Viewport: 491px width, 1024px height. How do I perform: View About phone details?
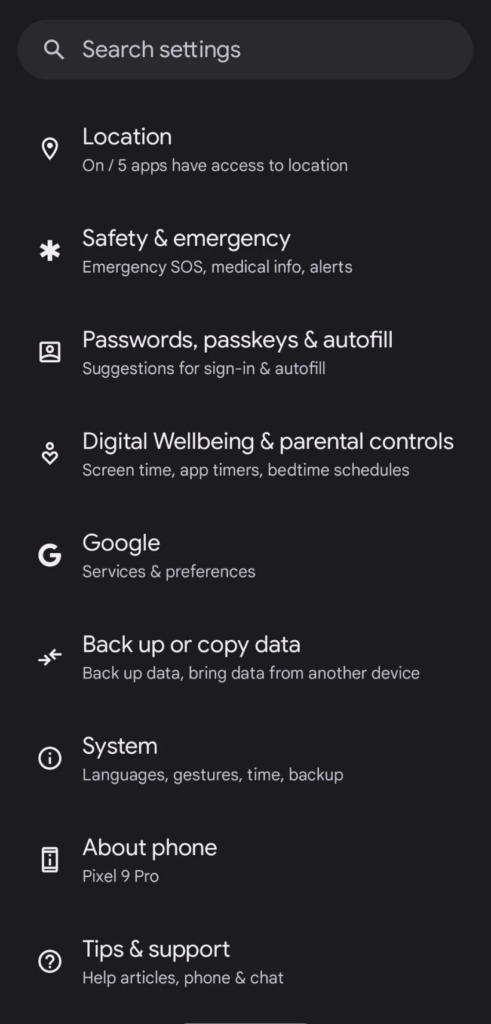coord(246,861)
